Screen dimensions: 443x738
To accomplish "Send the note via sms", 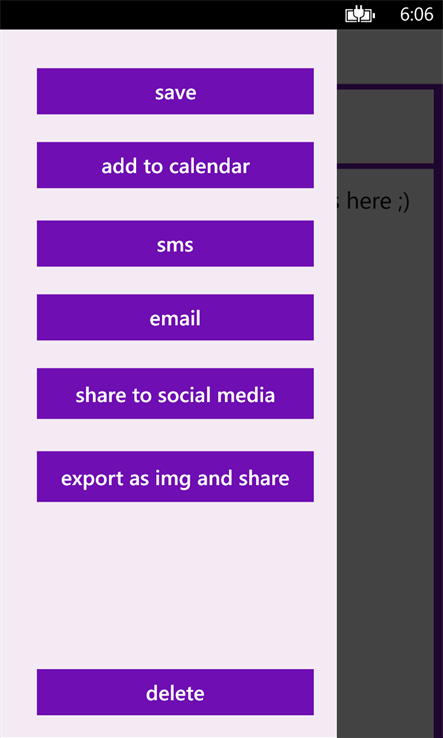I will point(175,244).
